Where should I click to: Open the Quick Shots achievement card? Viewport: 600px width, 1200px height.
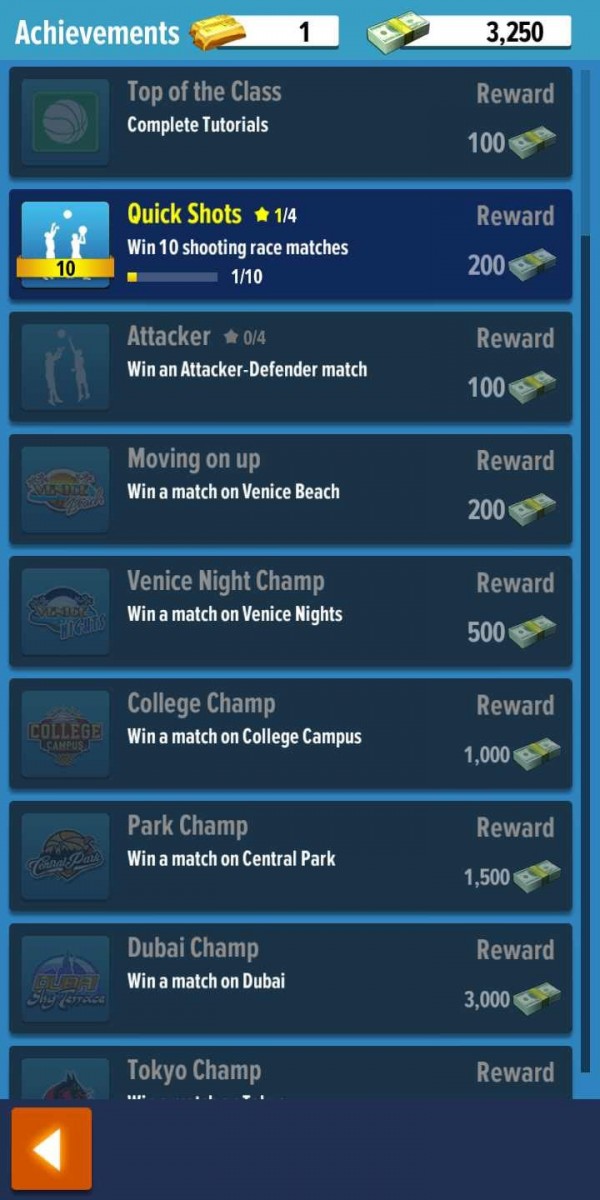pyautogui.click(x=290, y=244)
